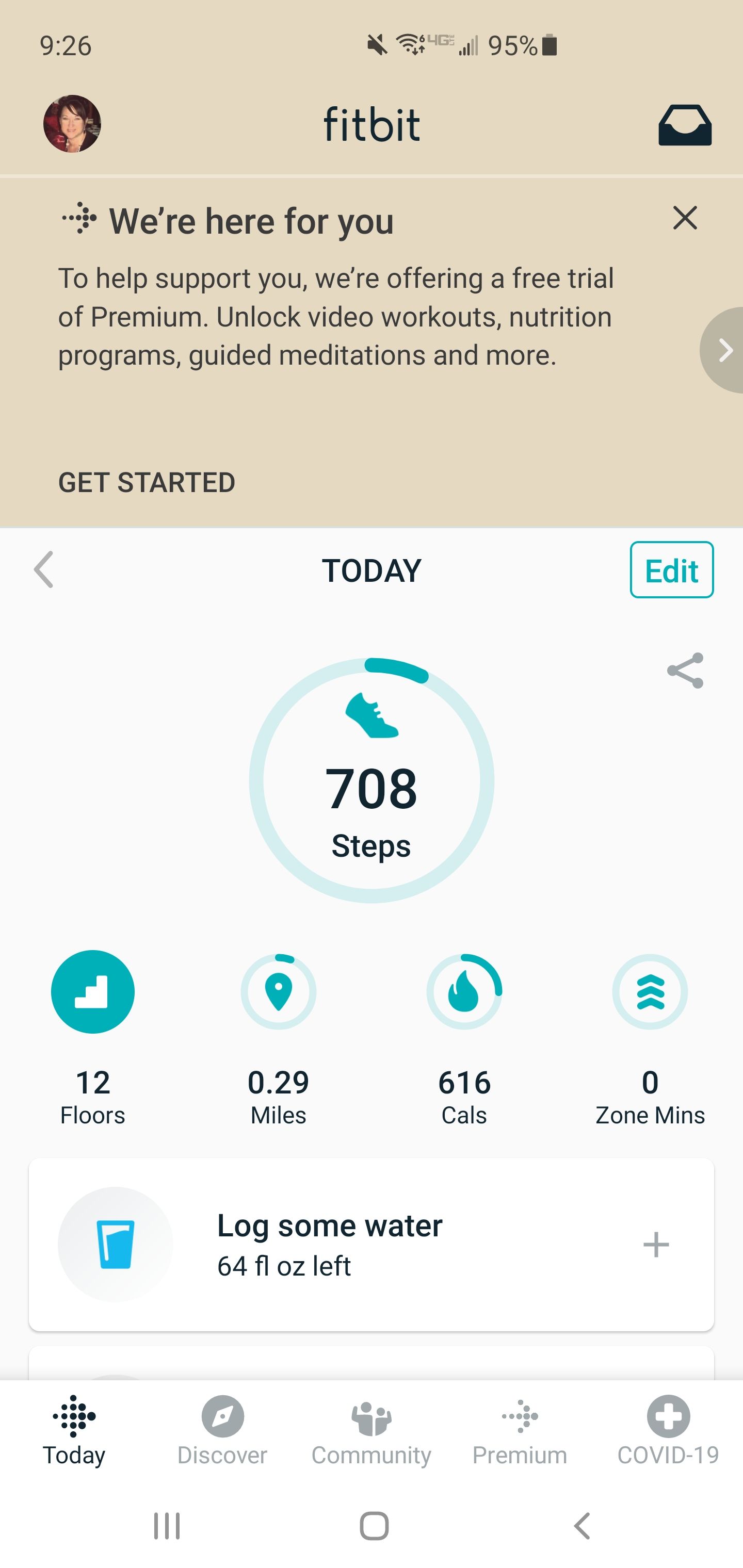The width and height of the screenshot is (743, 1568).
Task: Share today's stats
Action: point(685,671)
